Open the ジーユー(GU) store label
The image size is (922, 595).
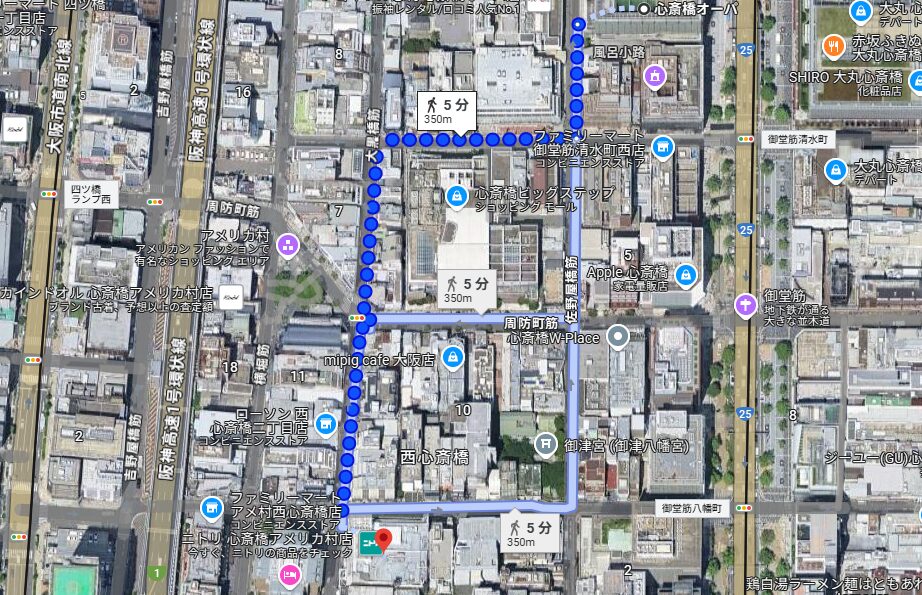click(x=870, y=457)
